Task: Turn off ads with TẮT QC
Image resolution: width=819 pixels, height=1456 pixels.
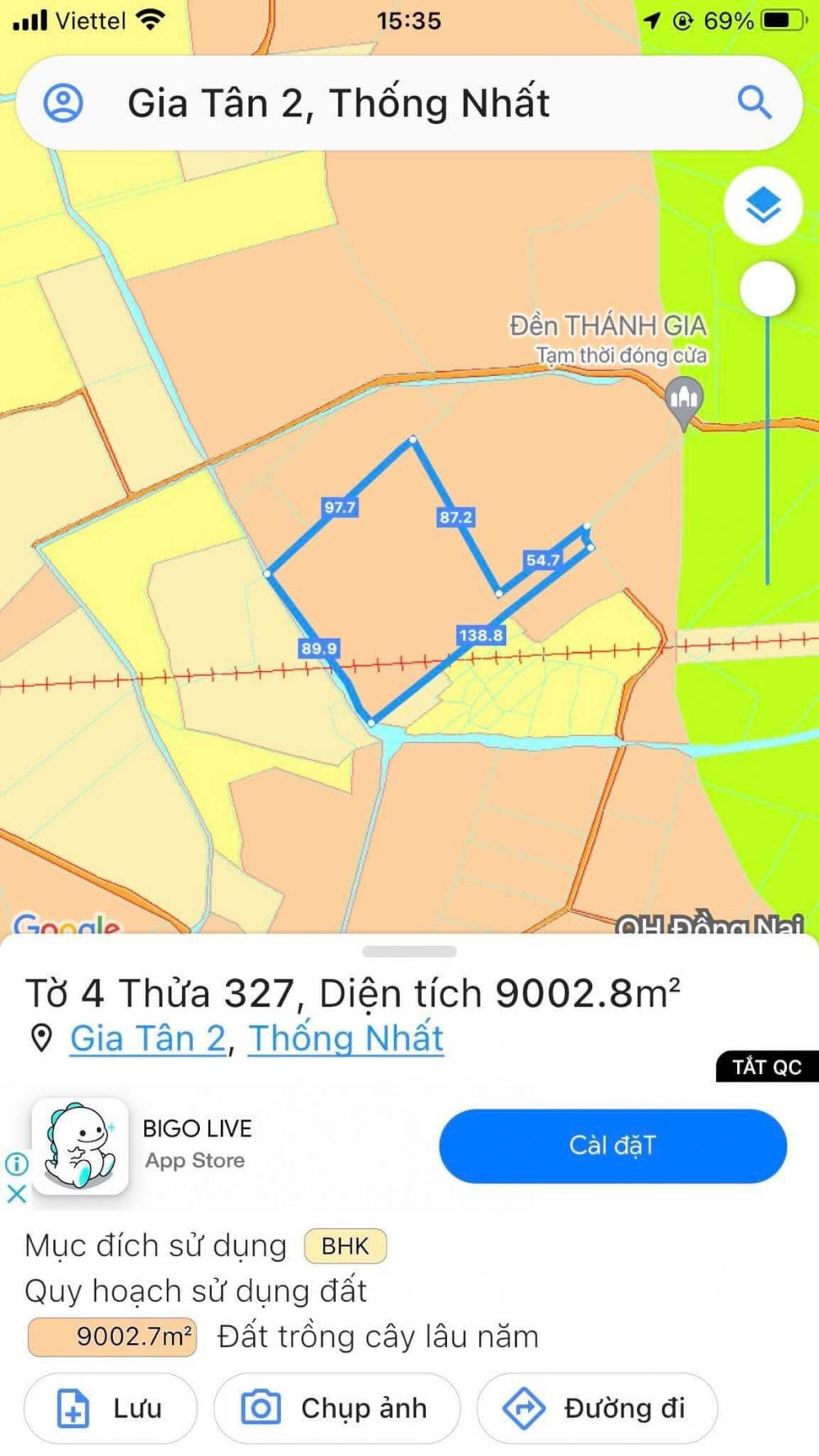Action: 767,1067
